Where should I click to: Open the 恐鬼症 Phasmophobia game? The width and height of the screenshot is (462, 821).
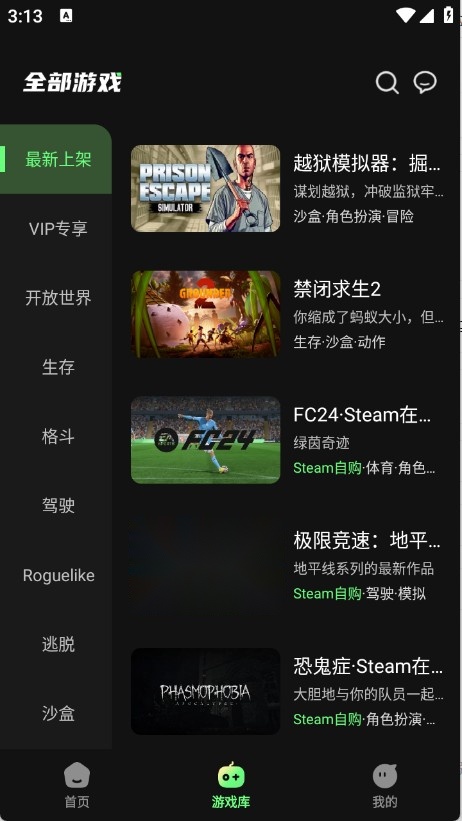tap(288, 691)
